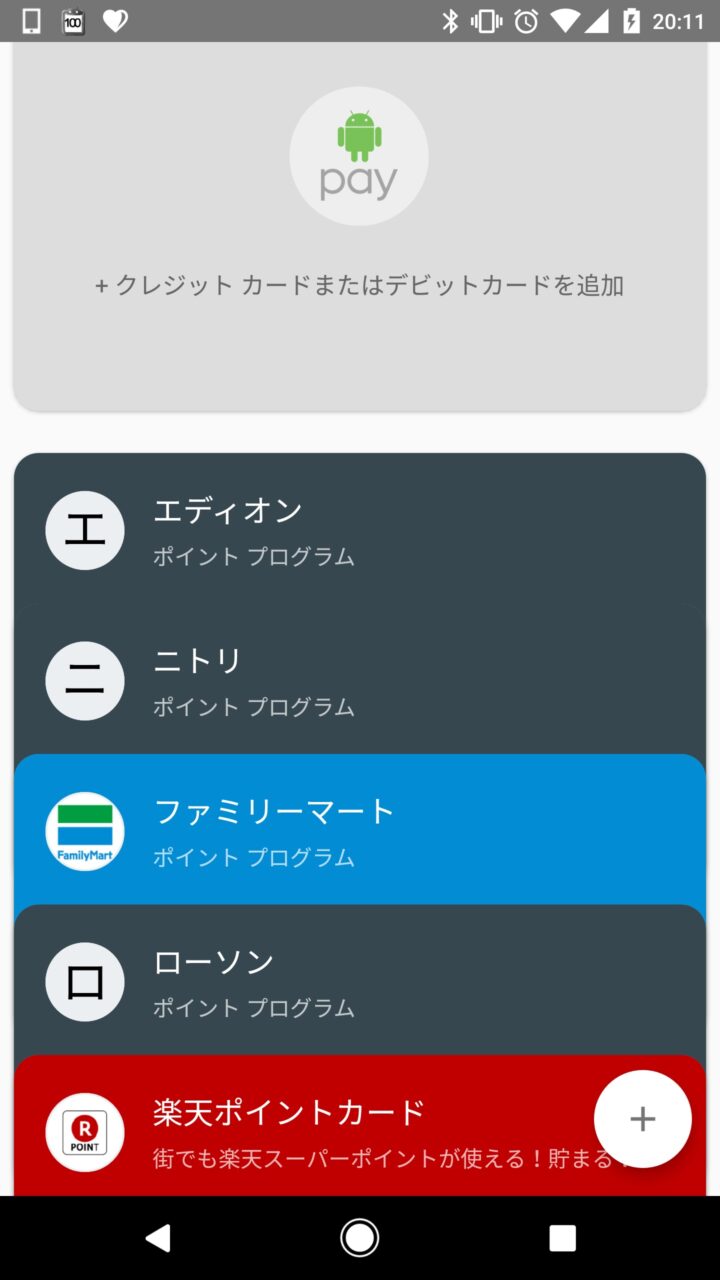Open the ファミリーマート points card
This screenshot has height=1280, width=720.
point(359,830)
